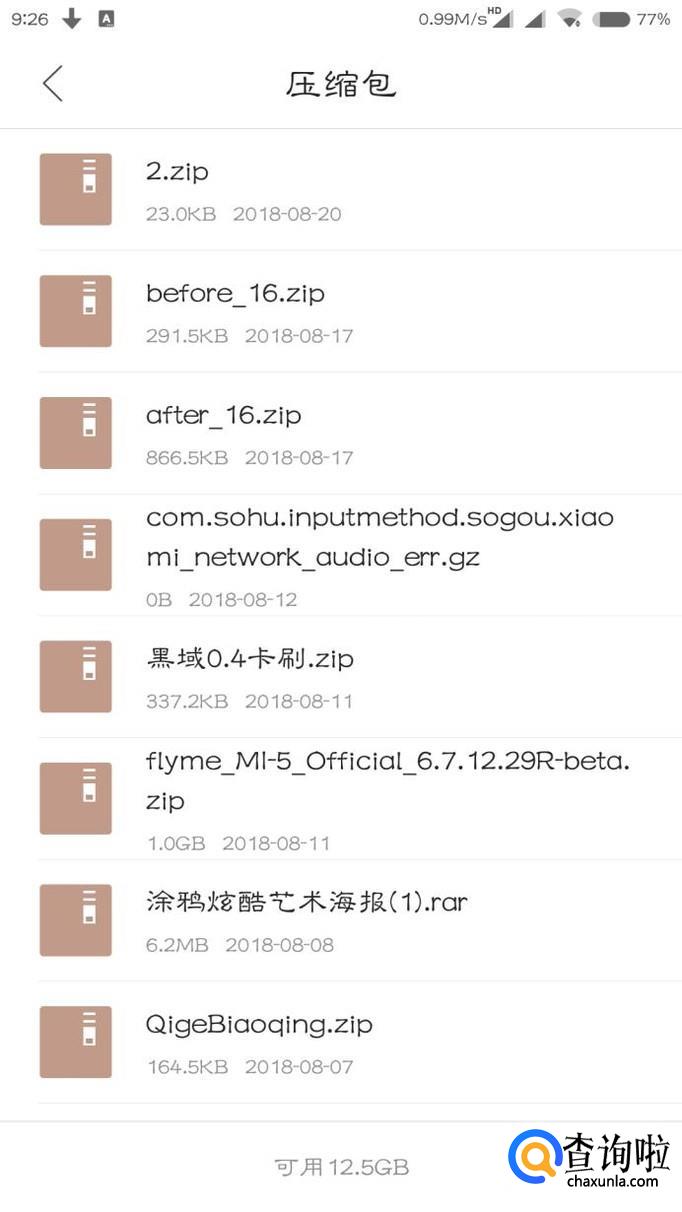Image resolution: width=682 pixels, height=1212 pixels.
Task: Open the 2.zip archive
Action: click(x=341, y=189)
